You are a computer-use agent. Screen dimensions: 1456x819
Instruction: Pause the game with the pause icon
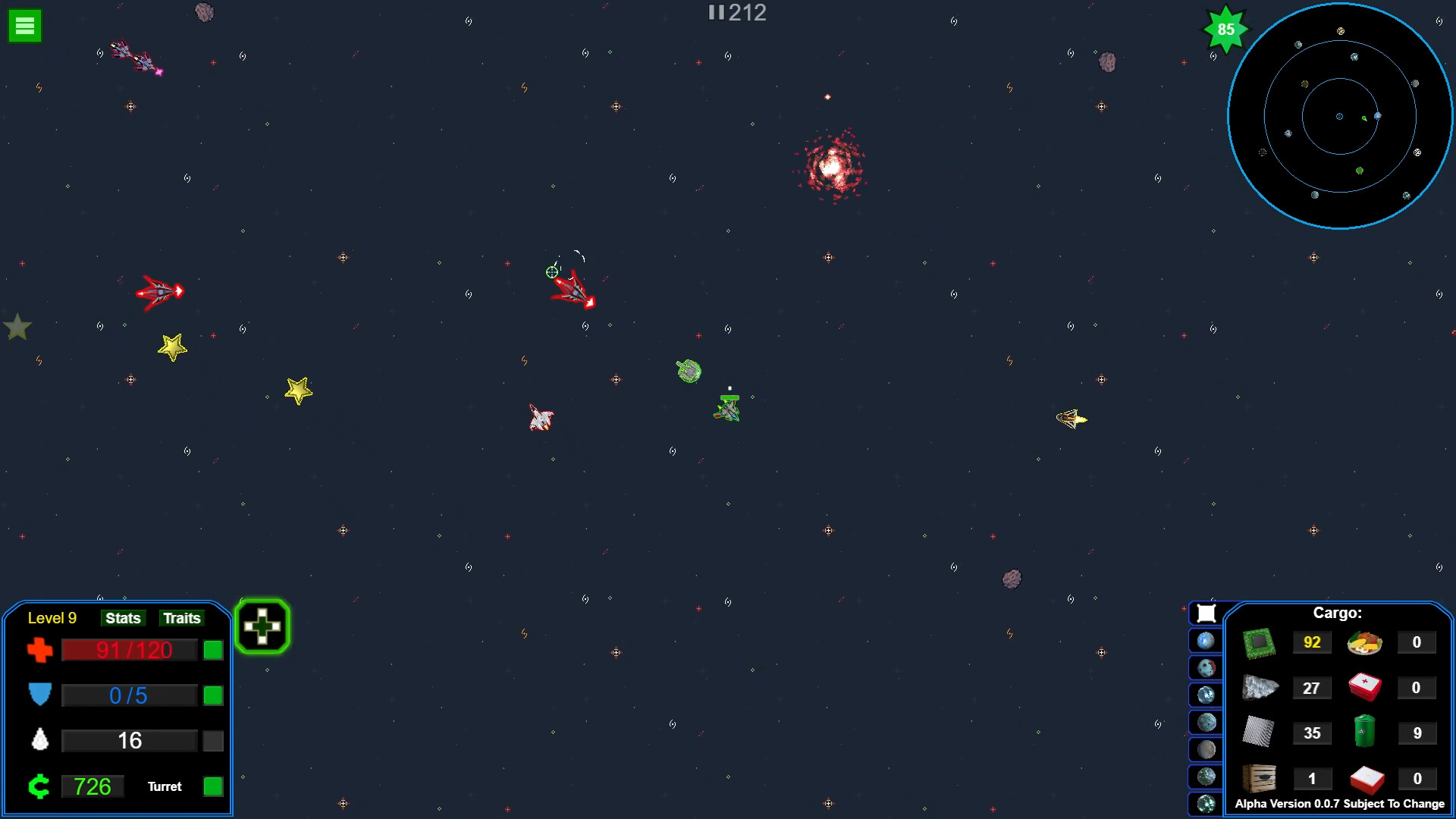point(716,12)
